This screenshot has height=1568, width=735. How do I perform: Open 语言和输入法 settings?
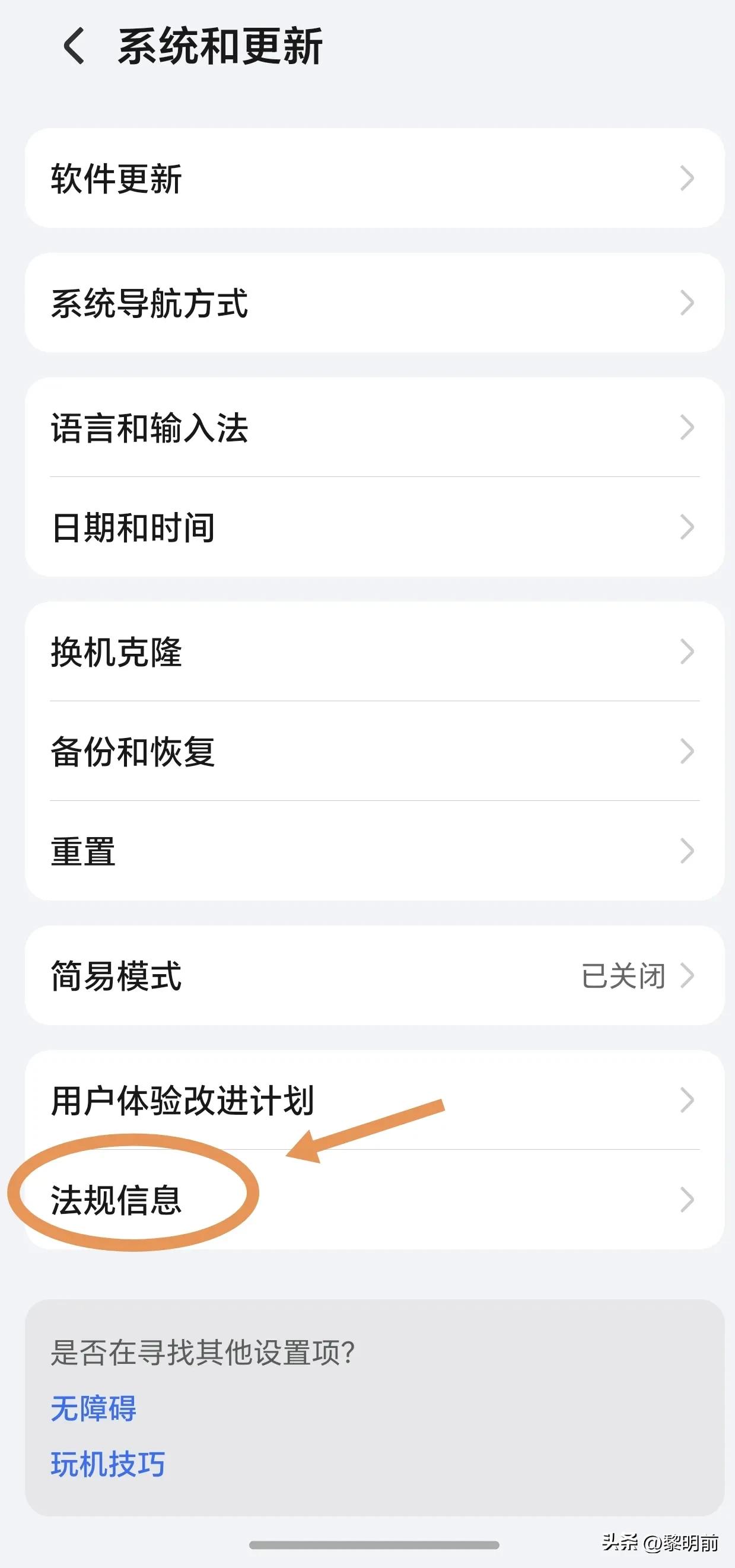point(374,427)
